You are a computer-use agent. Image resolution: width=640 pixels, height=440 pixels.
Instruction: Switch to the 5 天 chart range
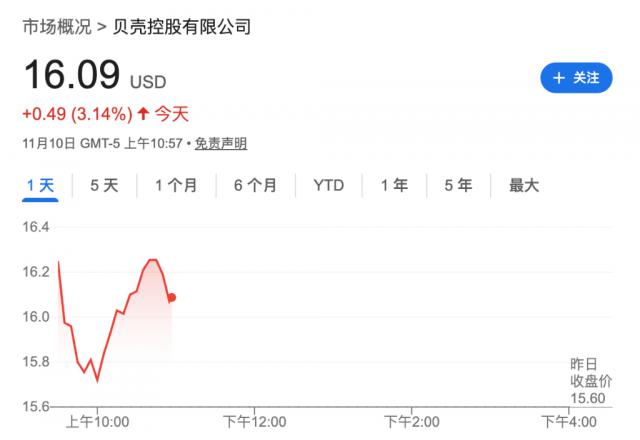104,185
